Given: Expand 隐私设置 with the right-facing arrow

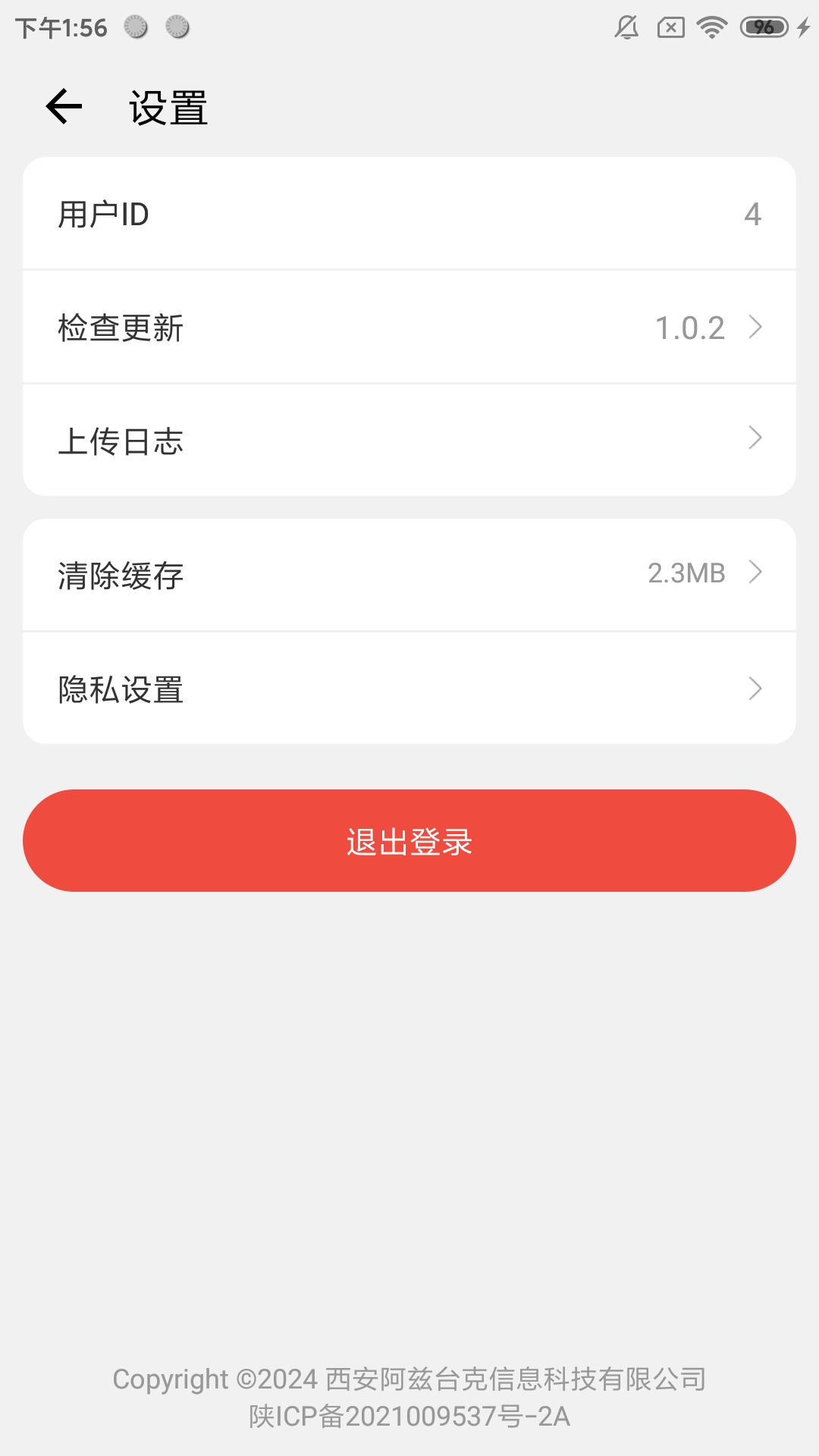Looking at the screenshot, I should click(755, 687).
